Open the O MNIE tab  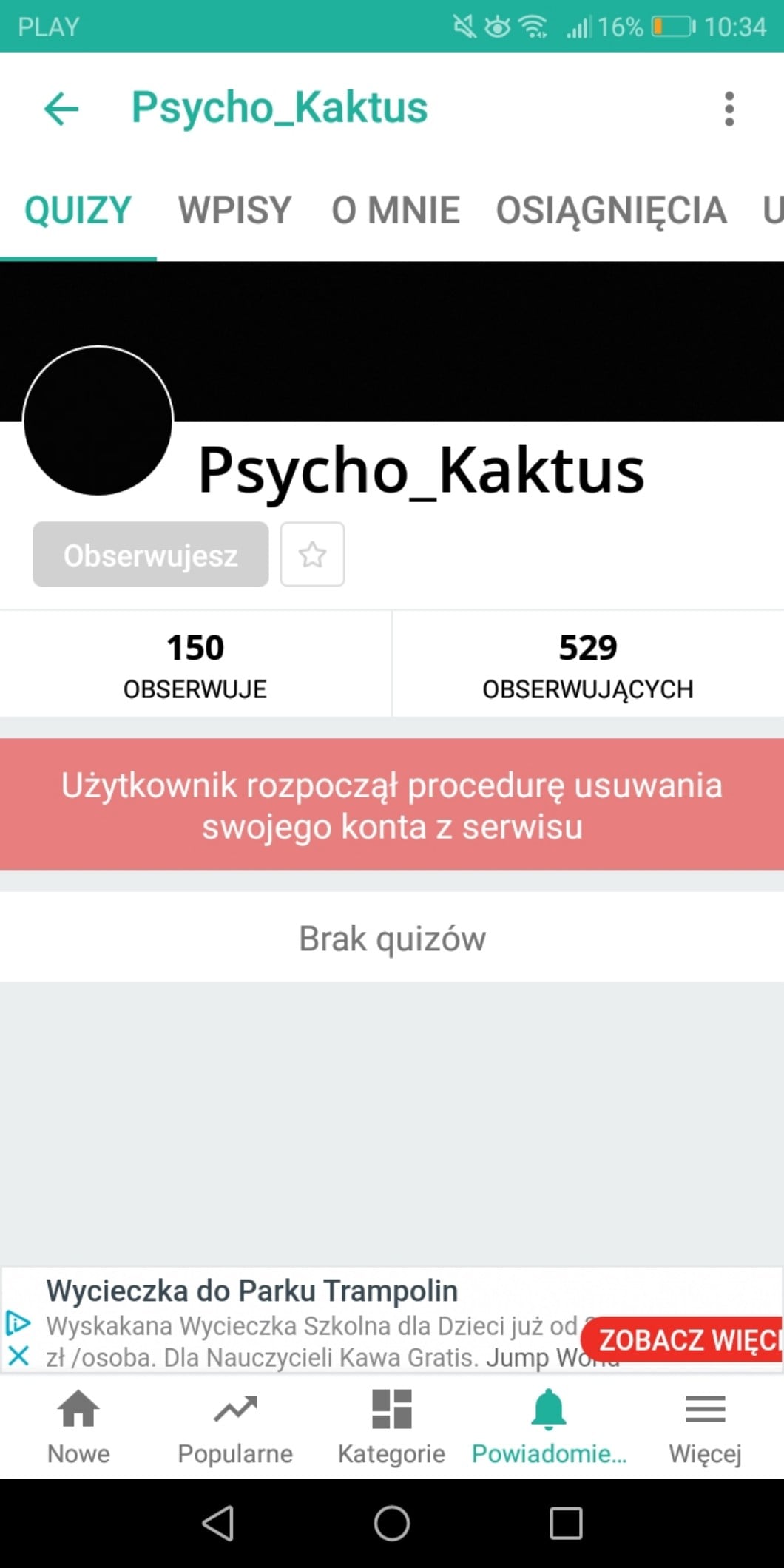click(395, 210)
